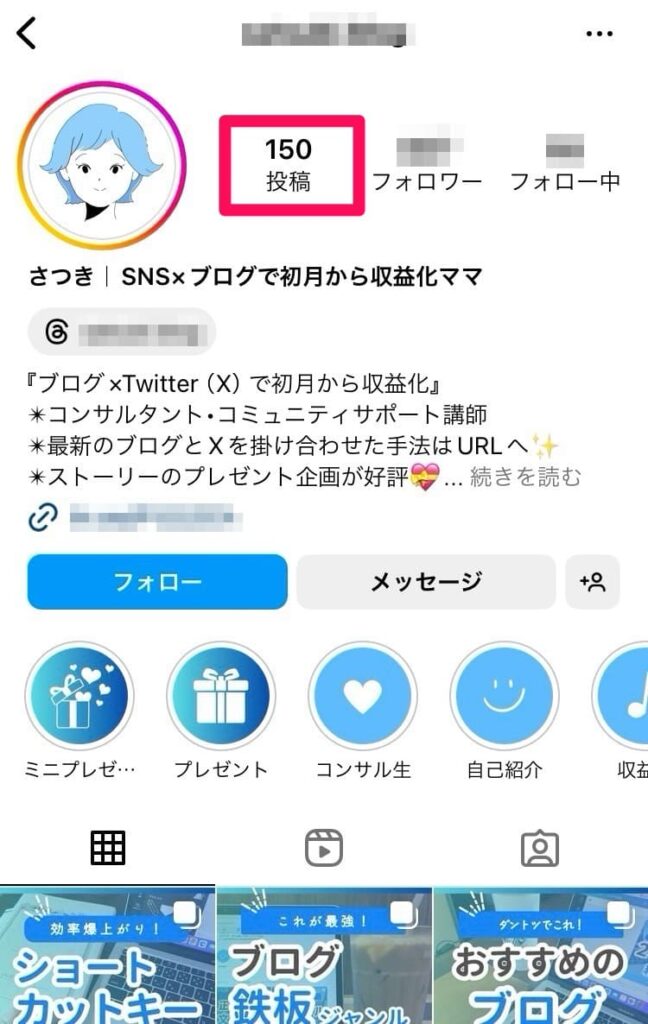Open the 自己紹介 highlight
Screen dimensions: 648x1024
pos(504,697)
